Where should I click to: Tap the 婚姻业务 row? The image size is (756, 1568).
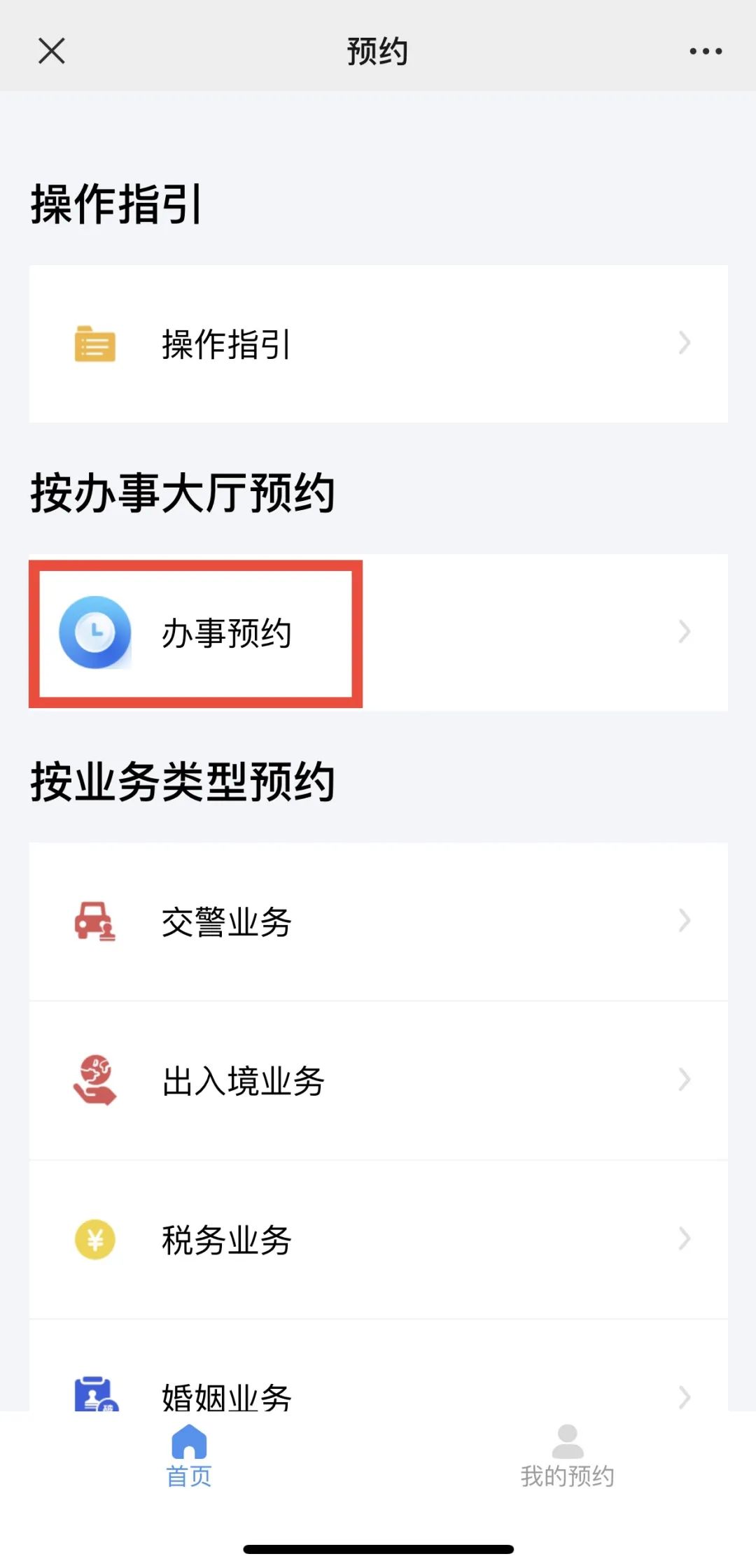click(378, 1366)
